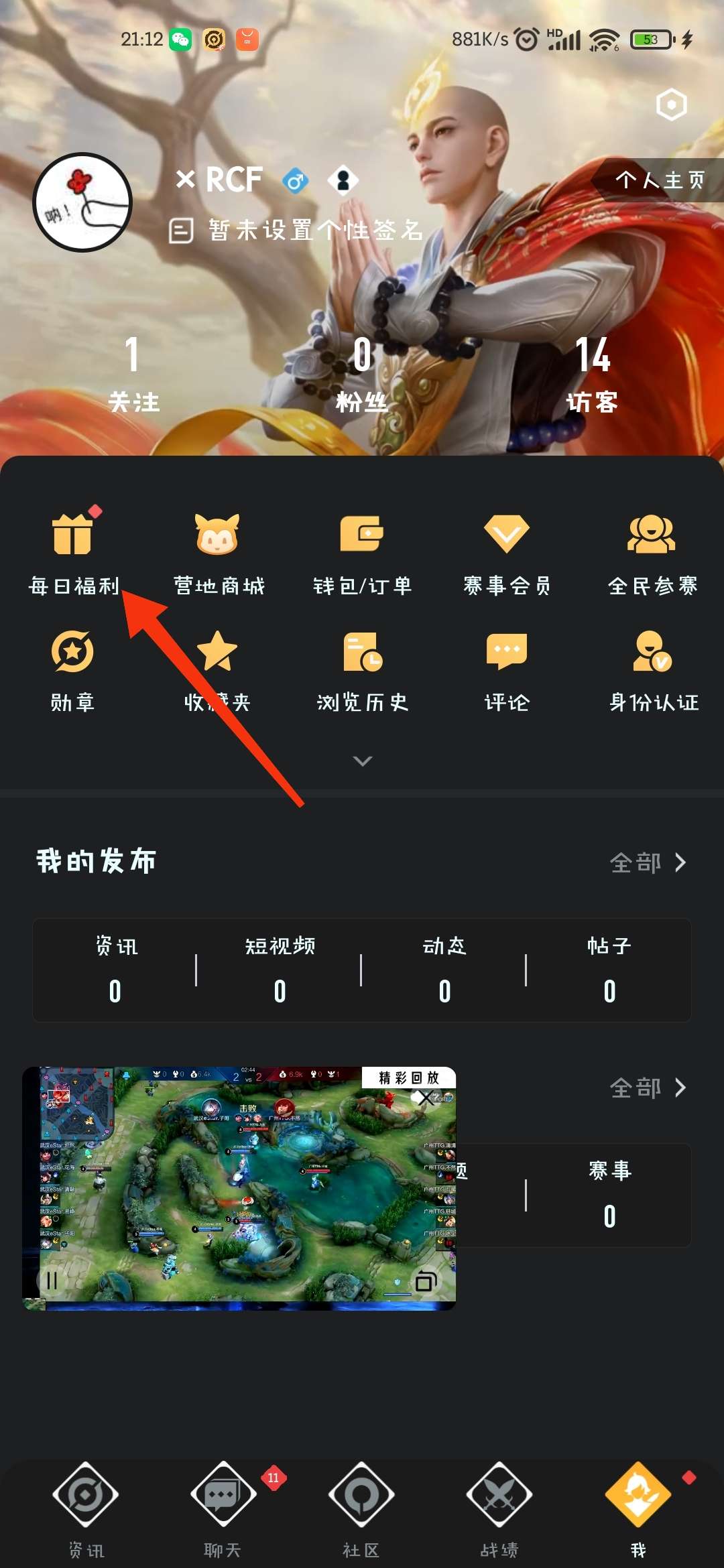724x1568 pixels.
Task: Tap the profile avatar picture
Action: (82, 202)
